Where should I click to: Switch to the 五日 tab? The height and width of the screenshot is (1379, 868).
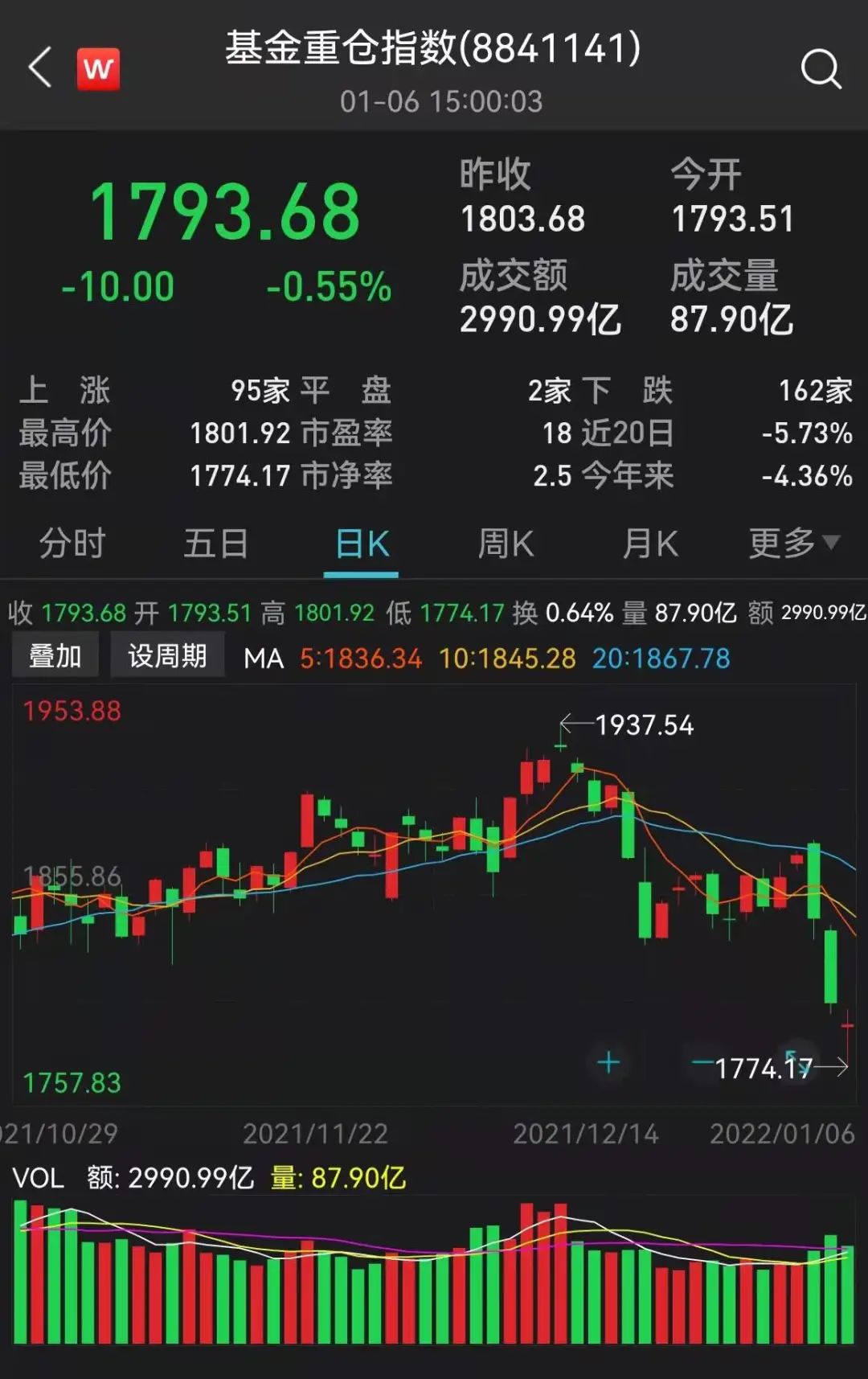[x=216, y=544]
